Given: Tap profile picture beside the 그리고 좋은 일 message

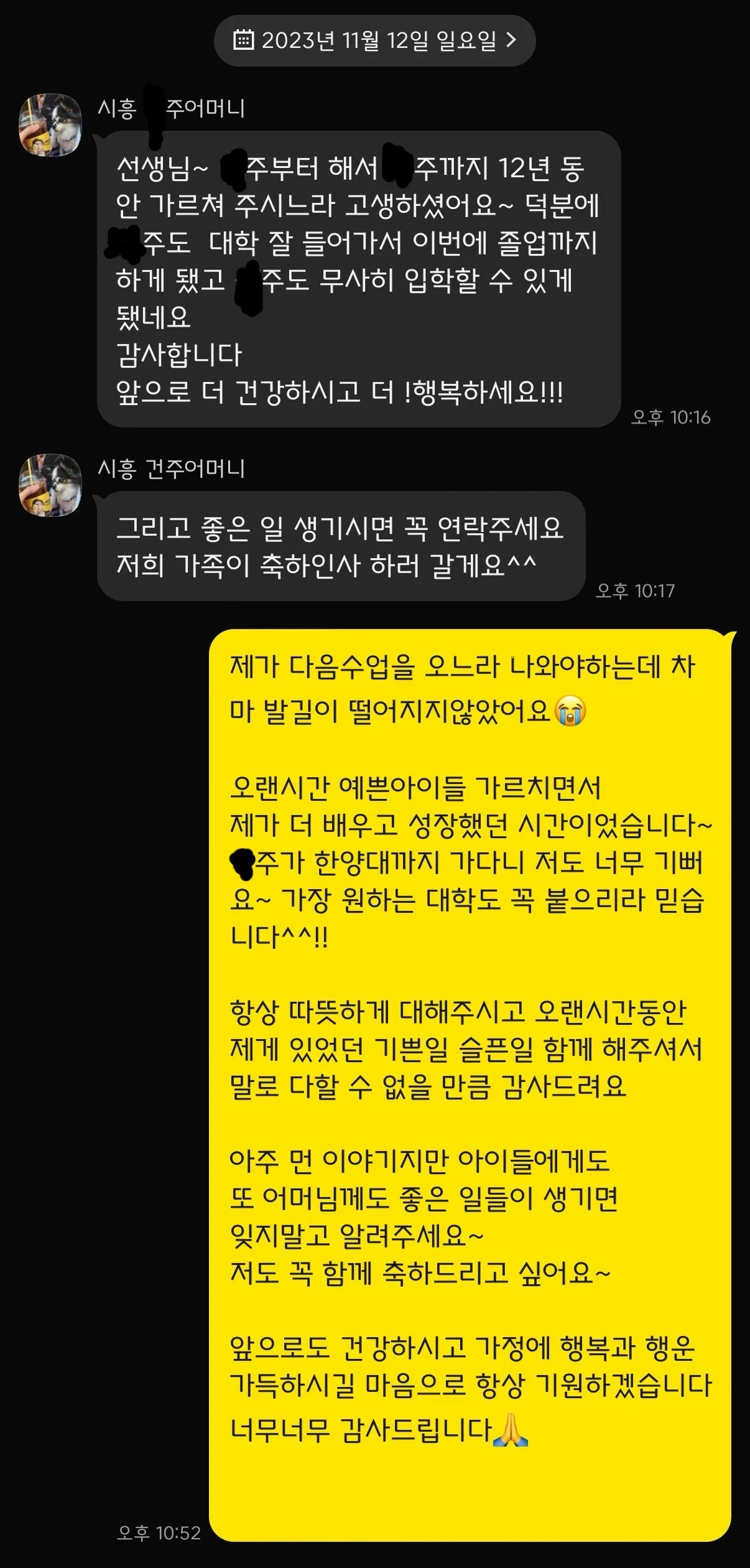Looking at the screenshot, I should [51, 485].
